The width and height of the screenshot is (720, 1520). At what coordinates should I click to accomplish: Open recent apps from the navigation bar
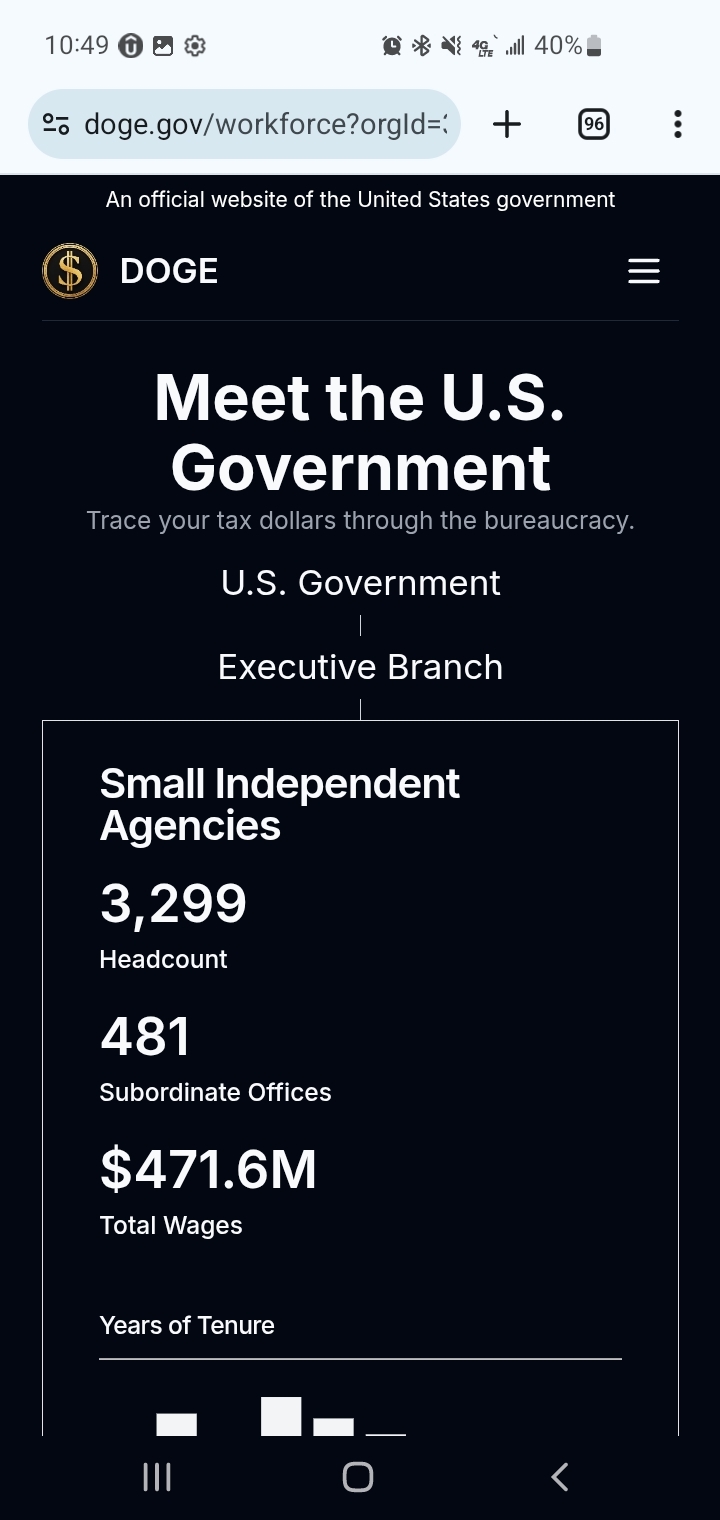tap(157, 1476)
